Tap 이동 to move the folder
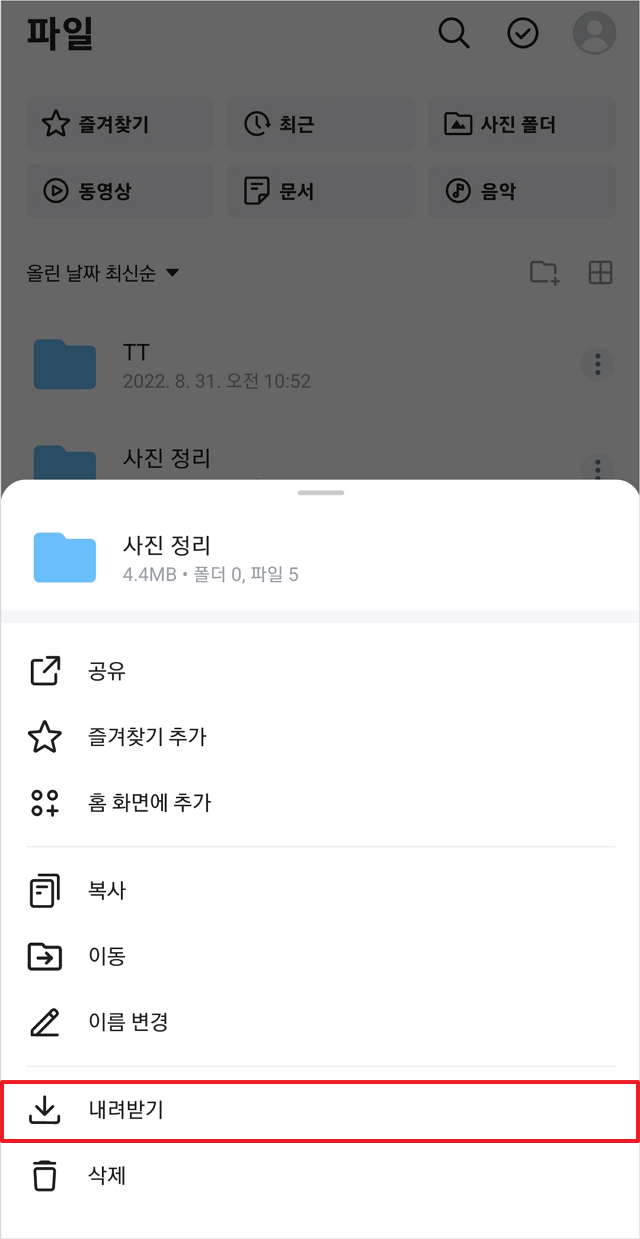The height and width of the screenshot is (1239, 640). [x=107, y=956]
